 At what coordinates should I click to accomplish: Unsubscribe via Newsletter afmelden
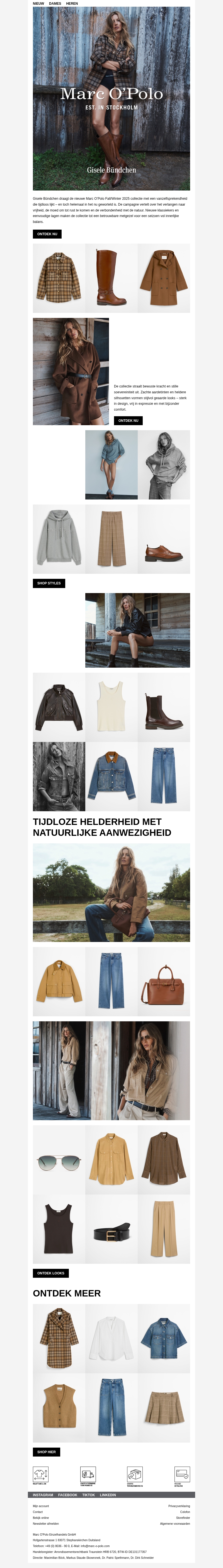tap(45, 1524)
